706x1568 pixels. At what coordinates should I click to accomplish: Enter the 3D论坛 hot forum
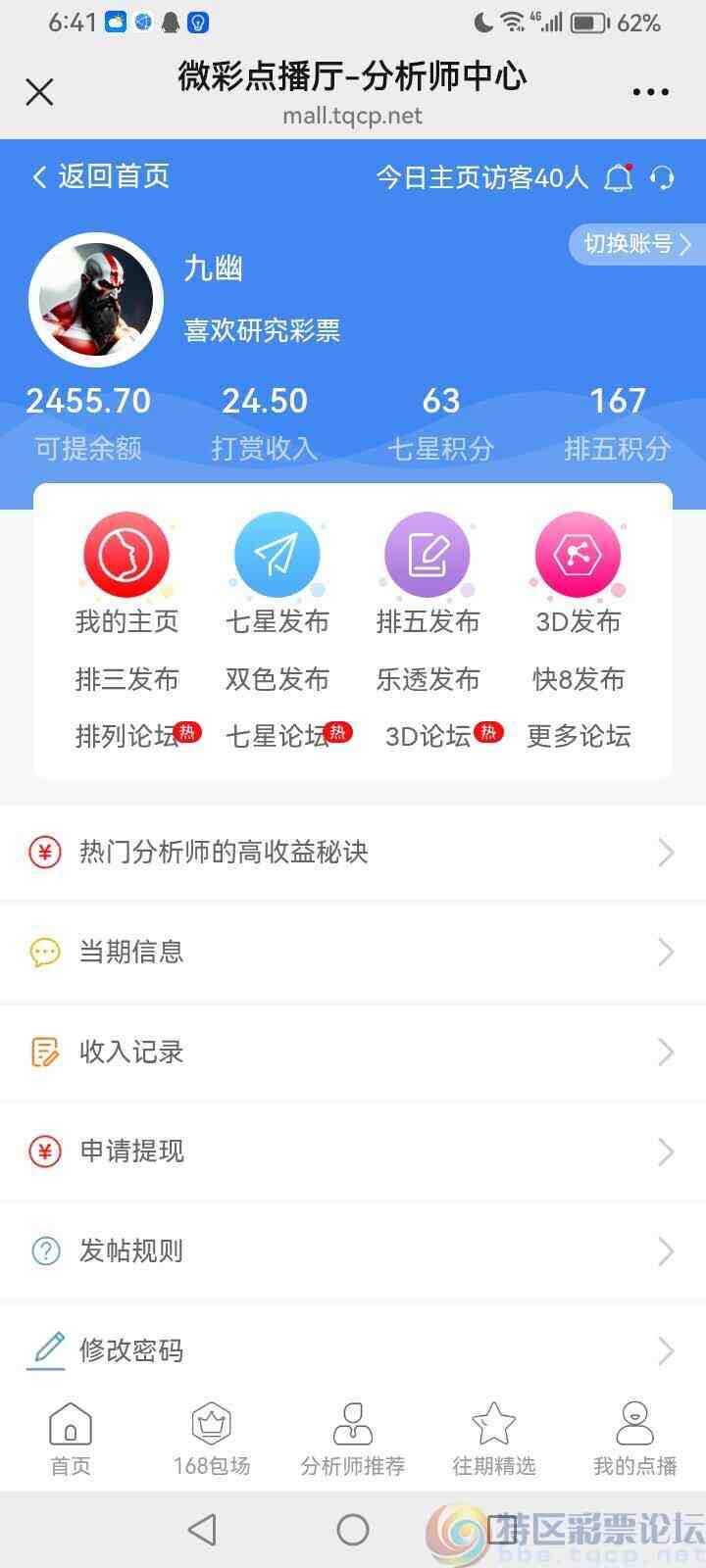[431, 737]
